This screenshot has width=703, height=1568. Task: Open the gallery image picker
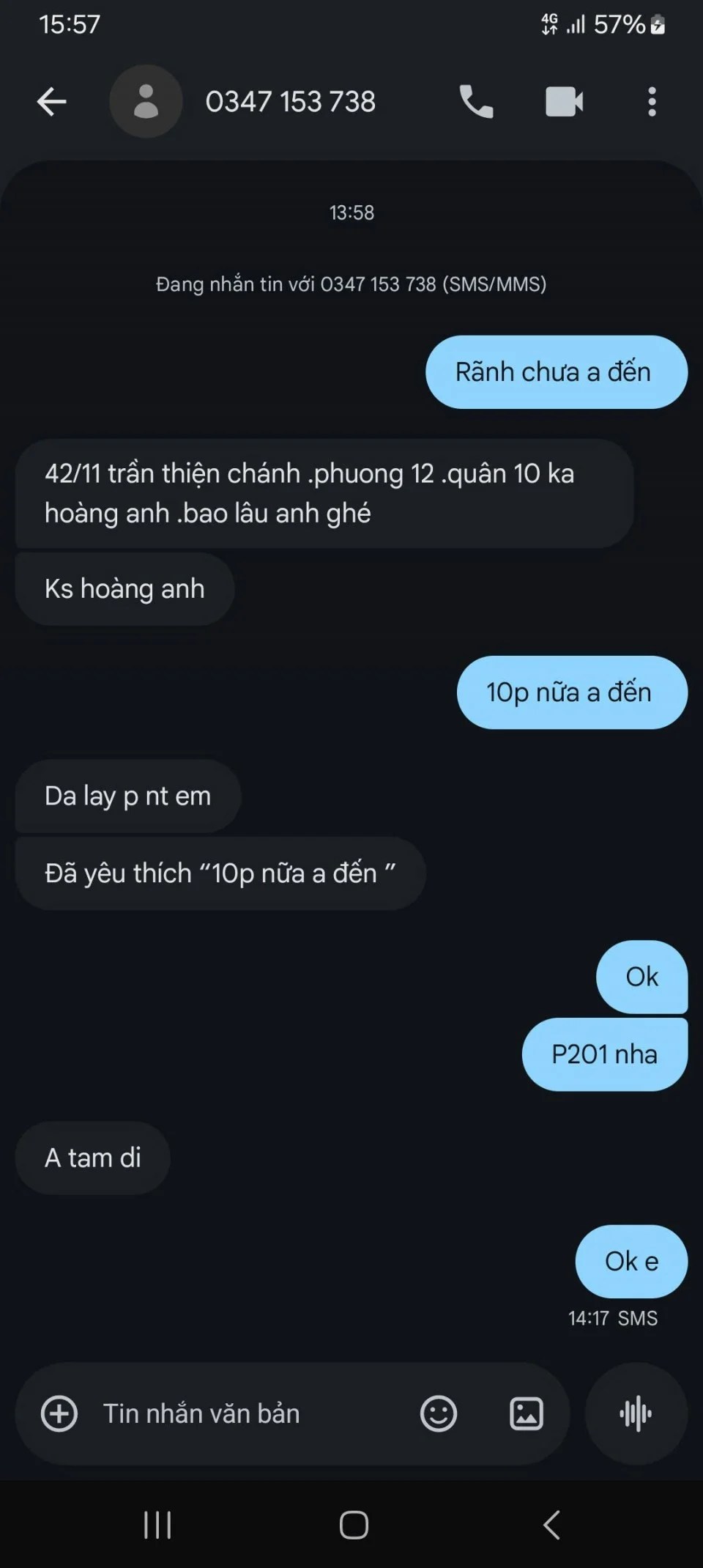tap(527, 1413)
